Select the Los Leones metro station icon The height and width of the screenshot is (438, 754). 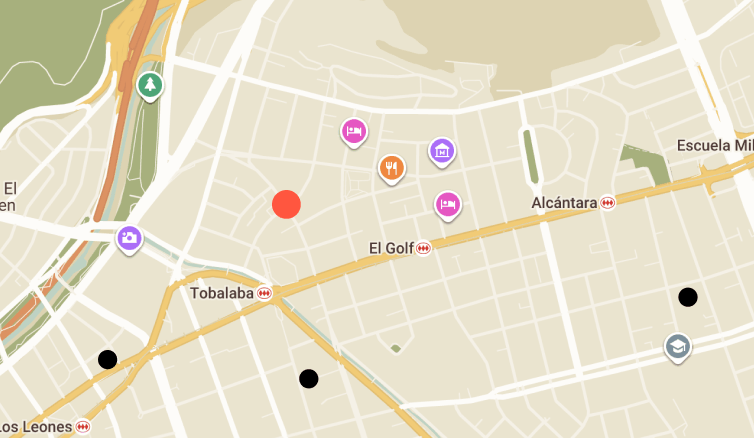(82, 427)
